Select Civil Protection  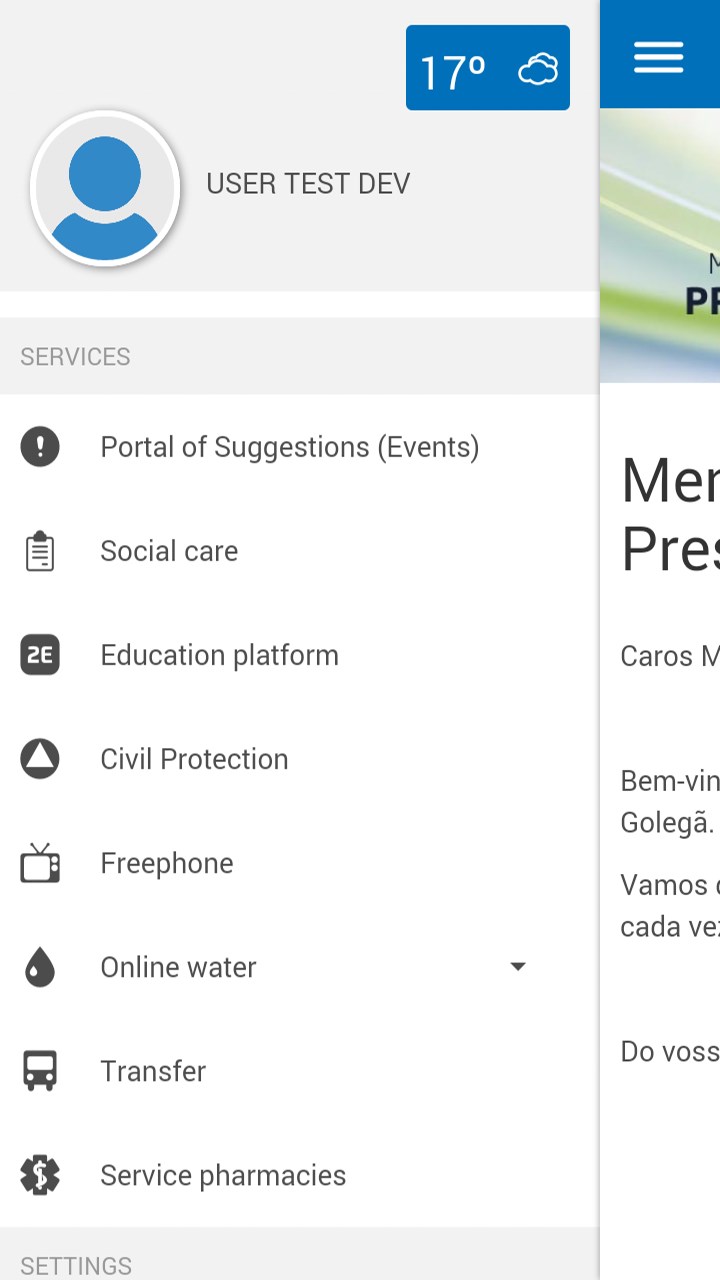(x=194, y=759)
